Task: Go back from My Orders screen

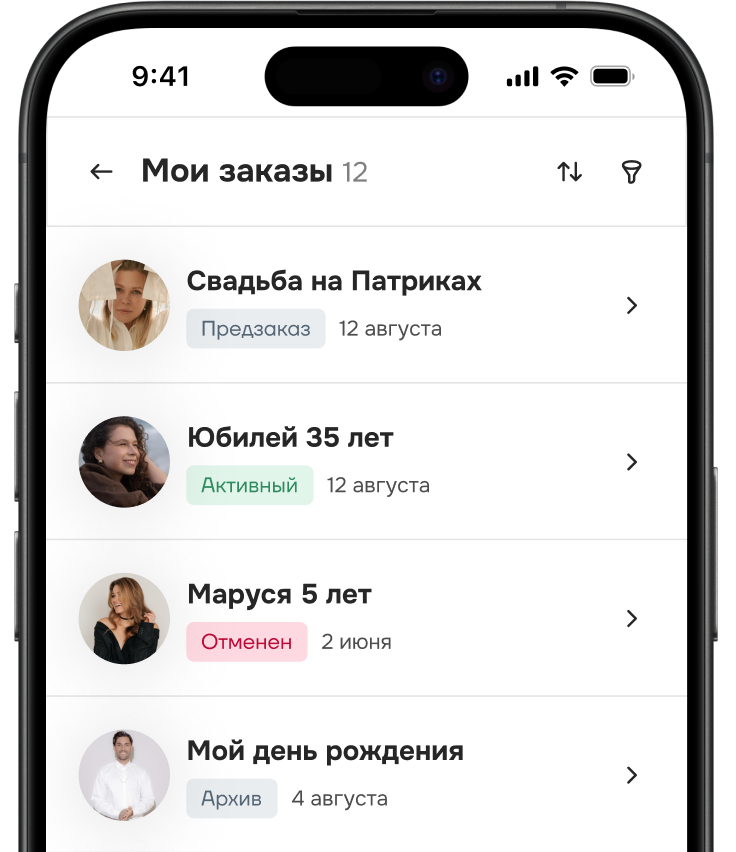Action: [x=101, y=172]
